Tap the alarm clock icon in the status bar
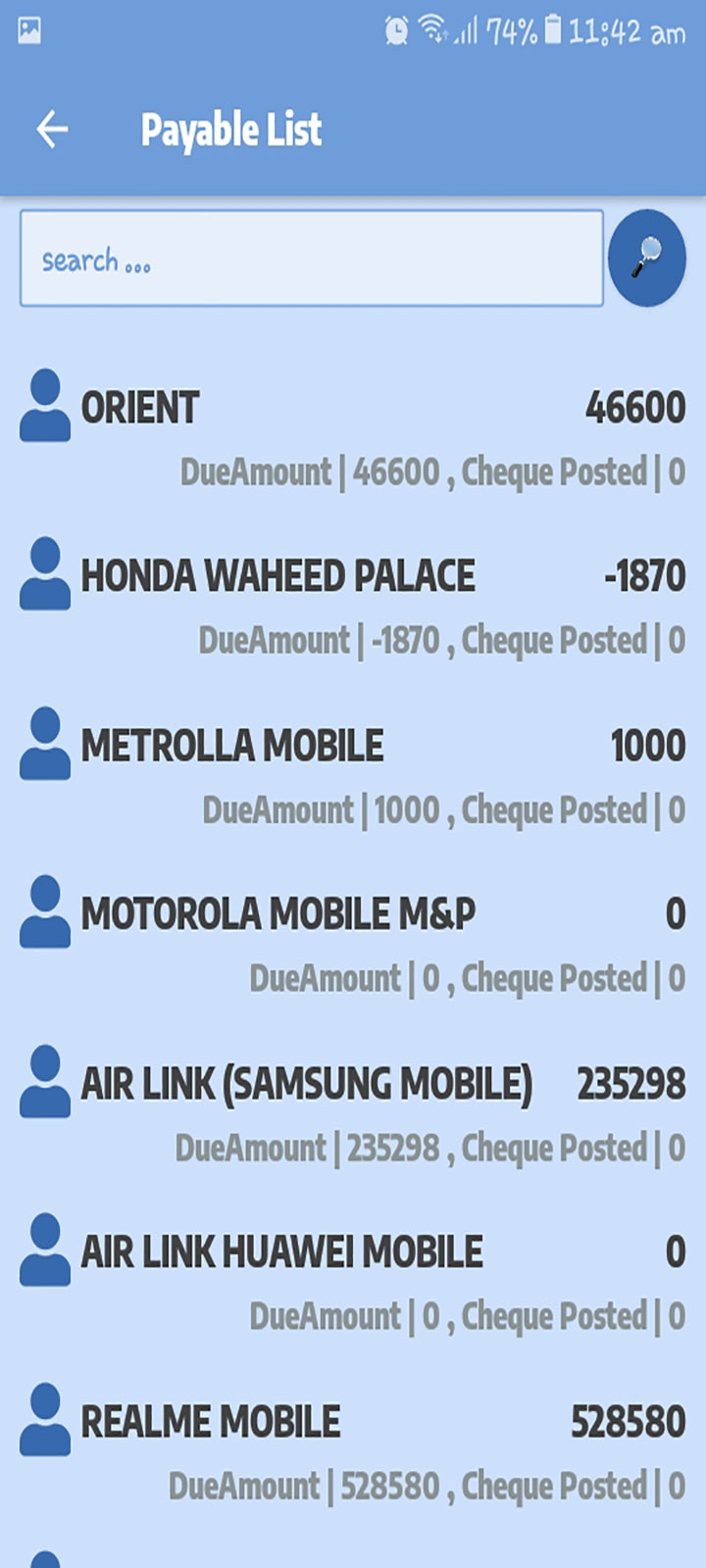 tap(399, 30)
